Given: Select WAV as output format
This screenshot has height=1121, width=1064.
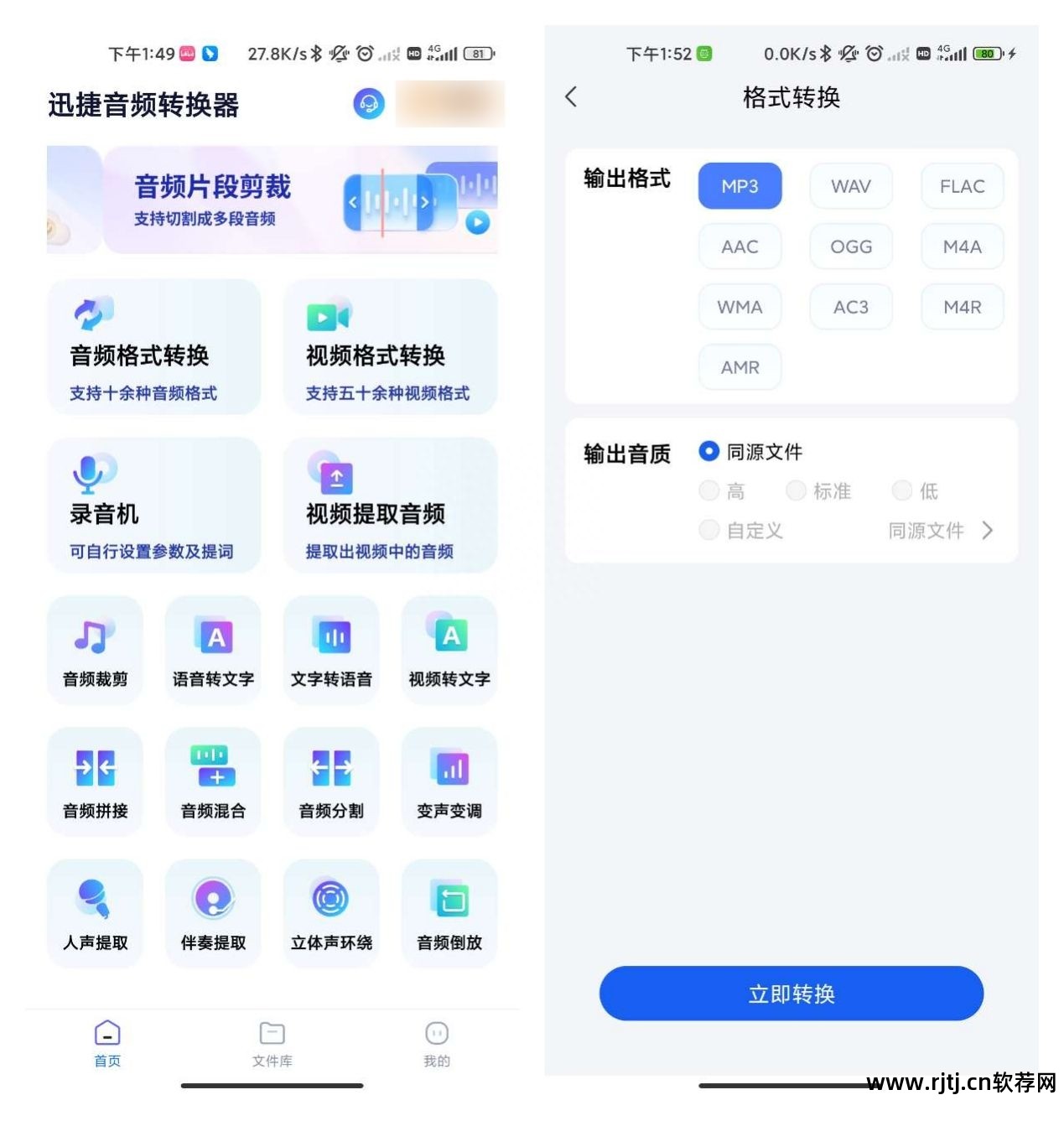Looking at the screenshot, I should coord(851,186).
